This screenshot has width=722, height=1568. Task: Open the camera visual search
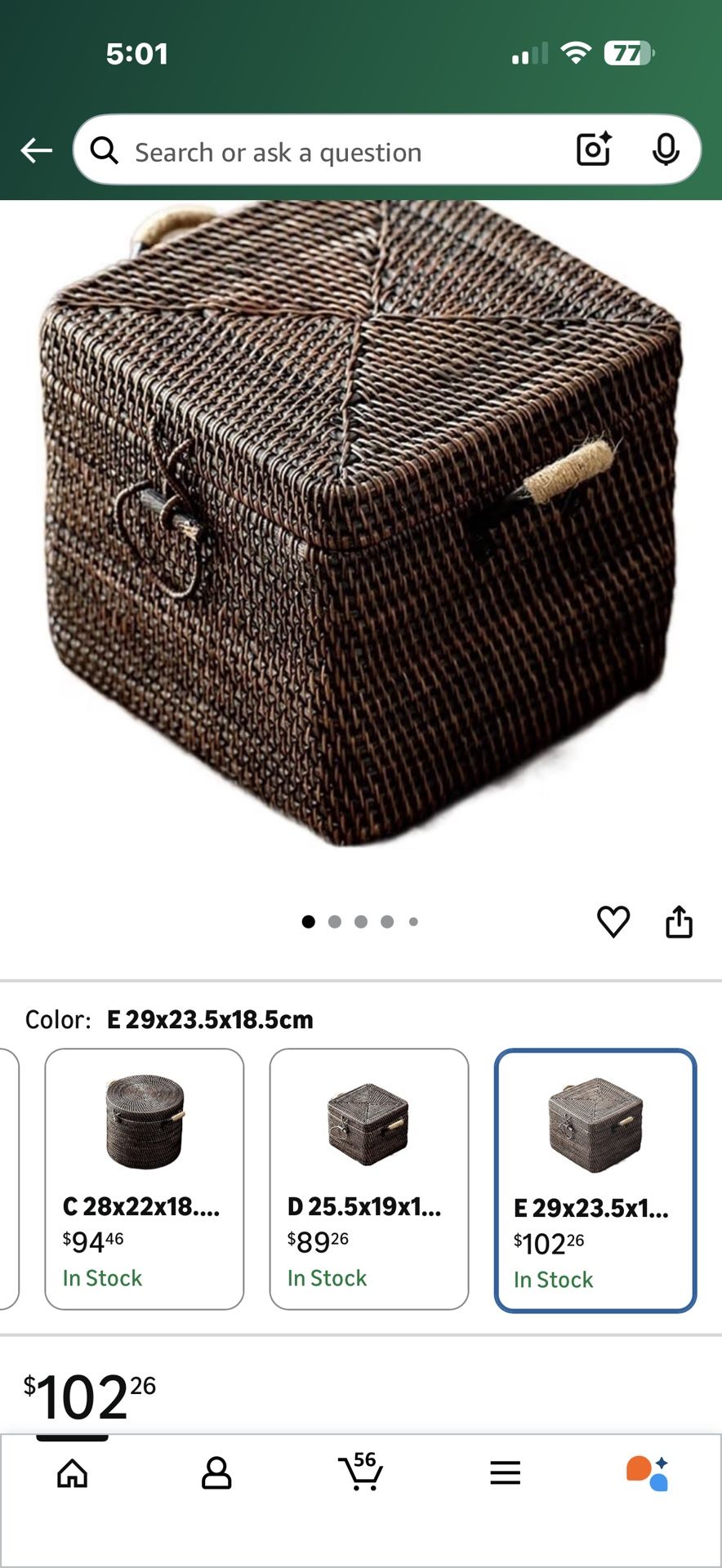[x=593, y=149]
